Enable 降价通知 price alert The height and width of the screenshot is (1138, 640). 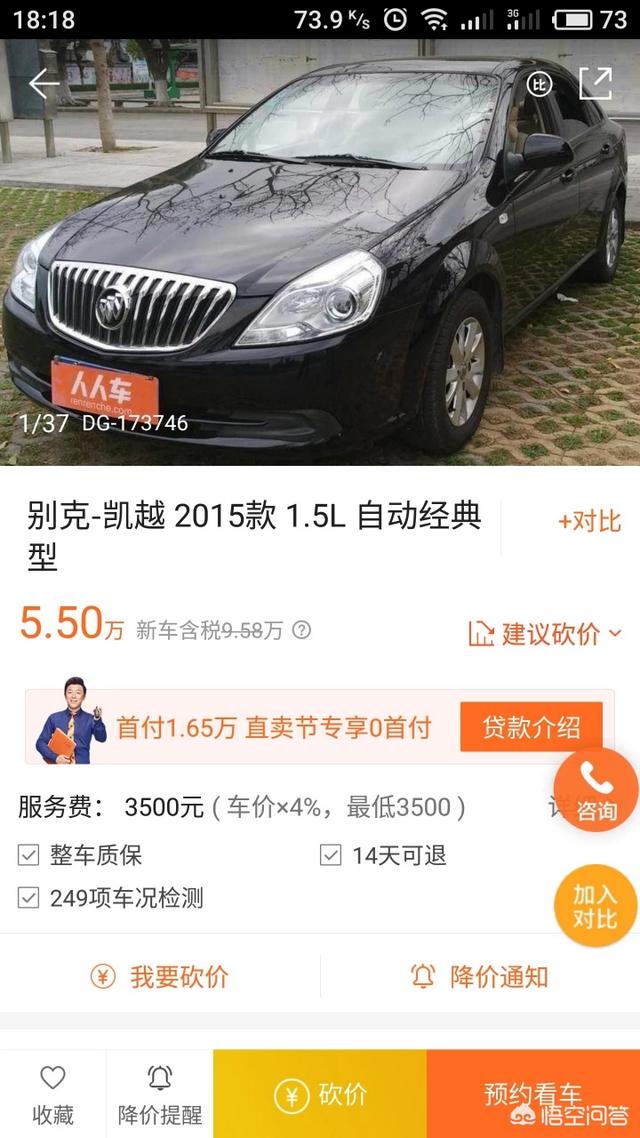click(x=480, y=977)
